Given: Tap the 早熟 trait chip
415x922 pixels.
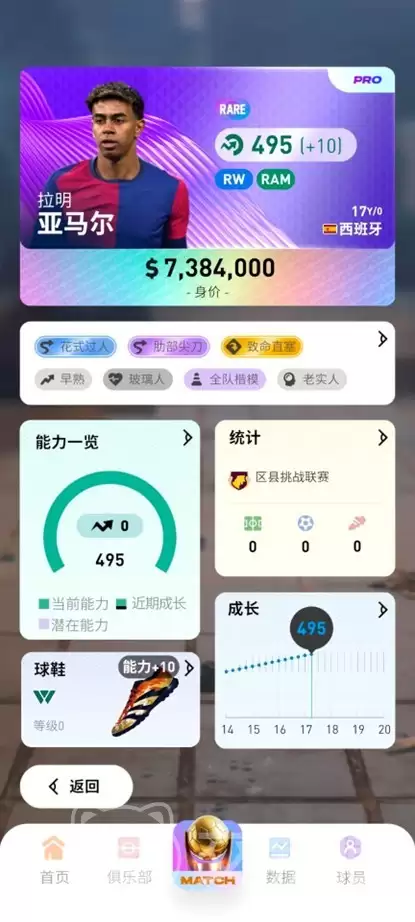Looking at the screenshot, I should pyautogui.click(x=63, y=379).
